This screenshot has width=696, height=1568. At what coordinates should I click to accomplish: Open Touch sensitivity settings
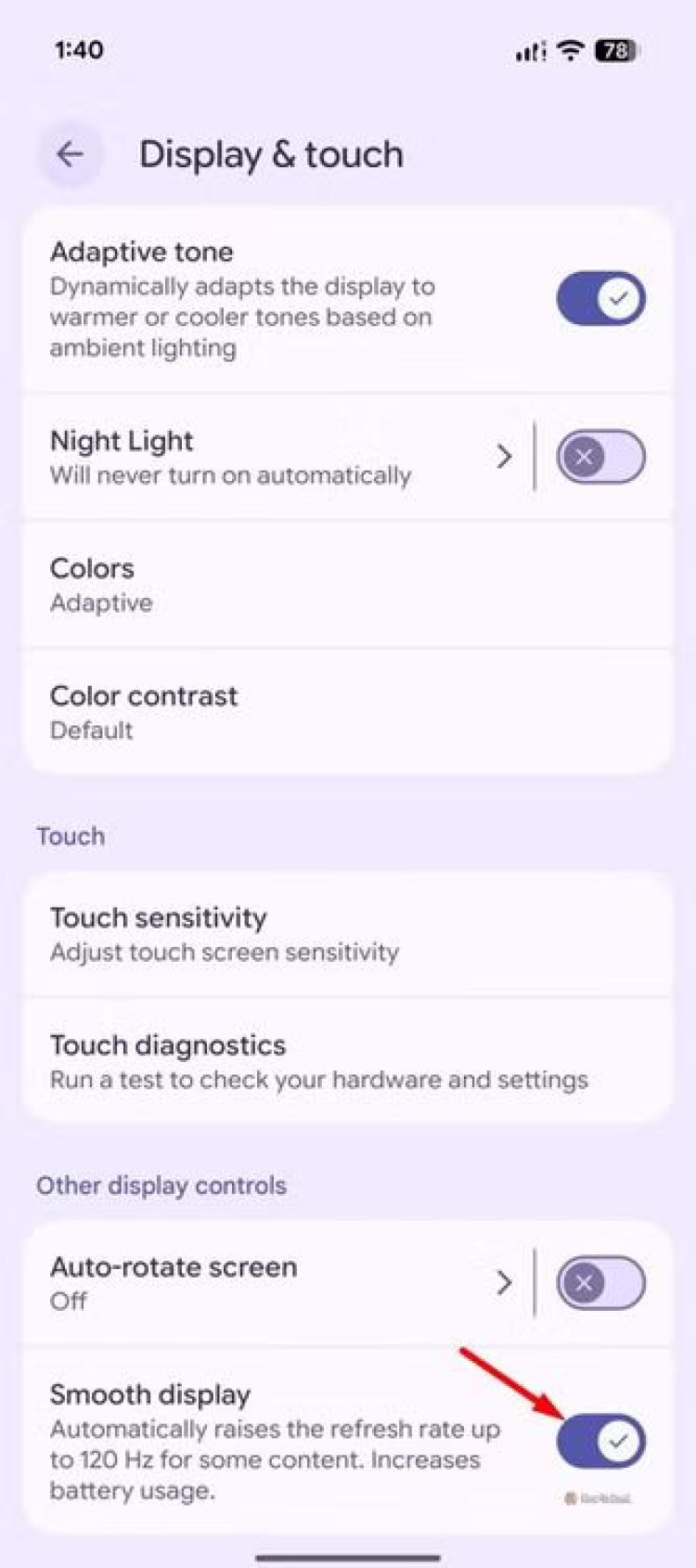(345, 933)
